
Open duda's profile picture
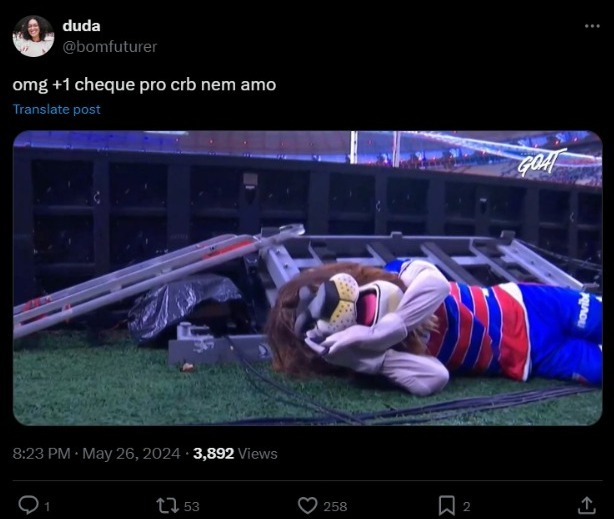coord(33,36)
